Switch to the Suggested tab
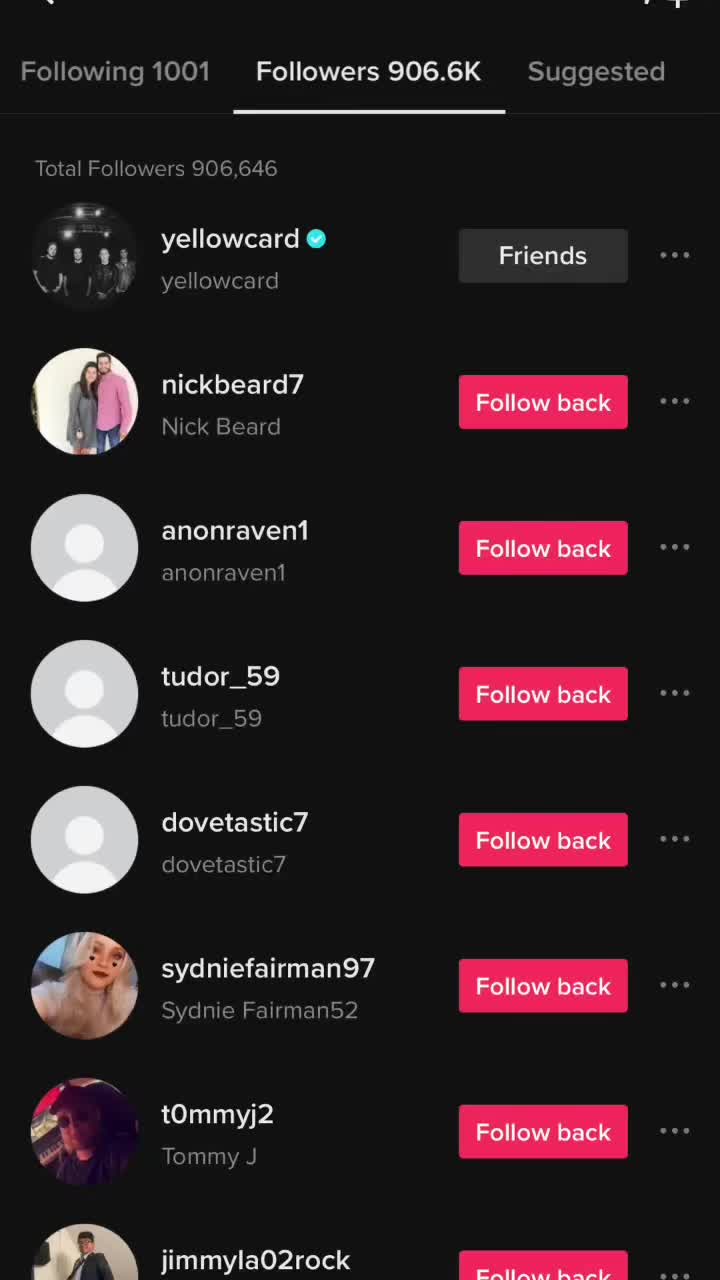The image size is (720, 1280). [596, 72]
